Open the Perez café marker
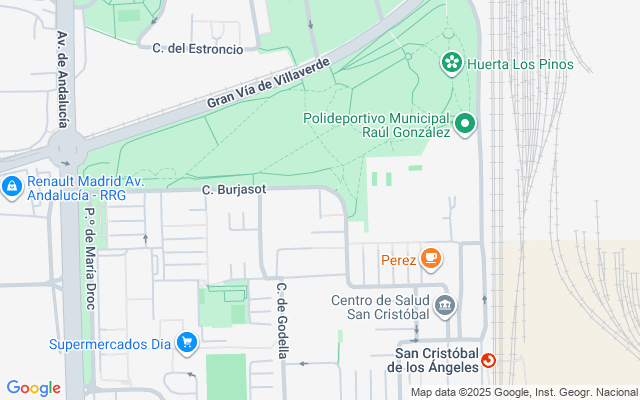The width and height of the screenshot is (640, 400). coord(431,259)
